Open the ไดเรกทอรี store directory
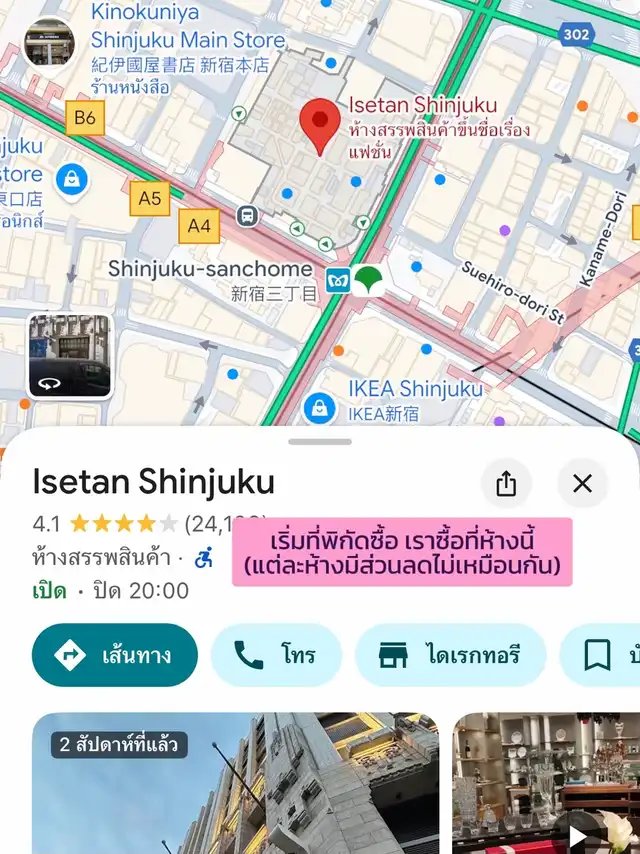Screen dimensions: 640x854 [x=450, y=656]
